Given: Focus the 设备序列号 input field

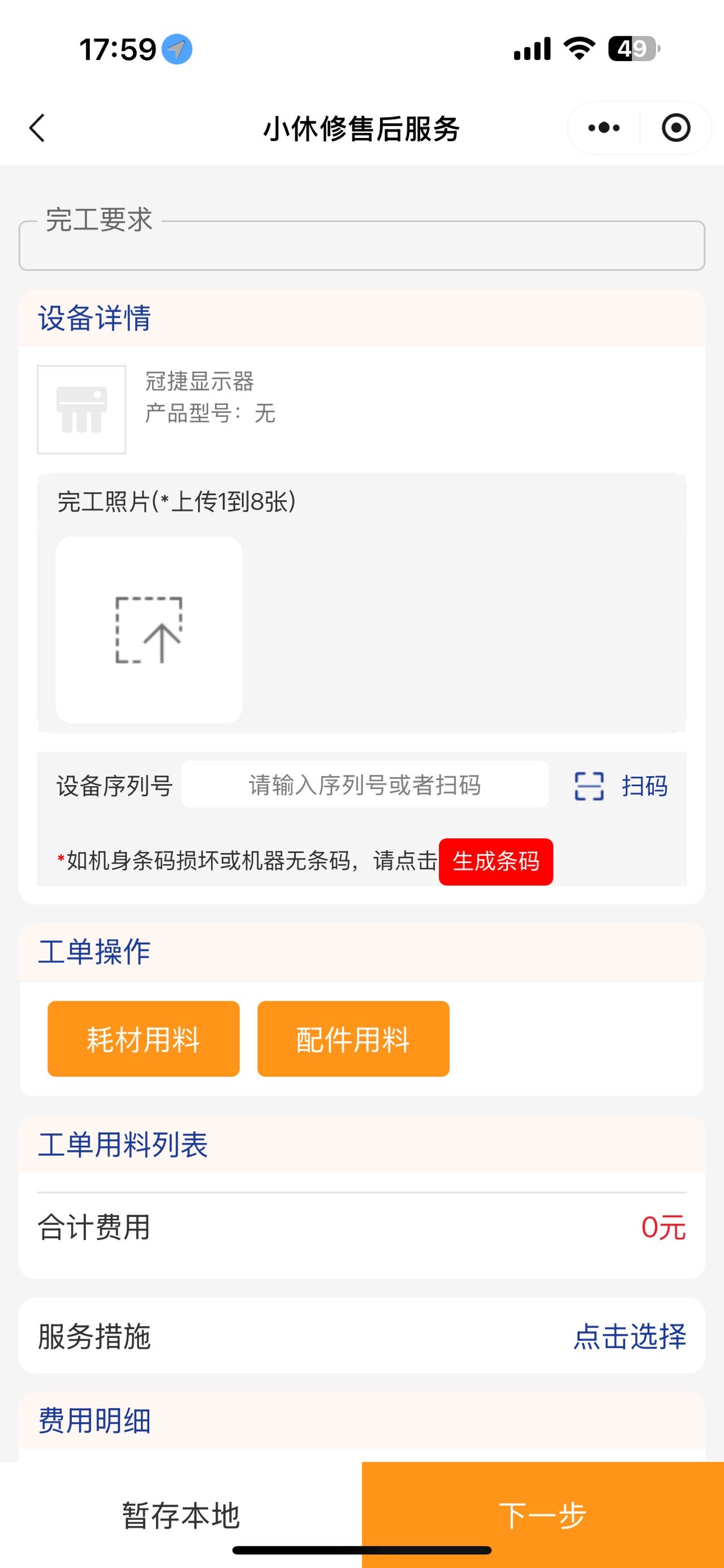Looking at the screenshot, I should tap(365, 785).
